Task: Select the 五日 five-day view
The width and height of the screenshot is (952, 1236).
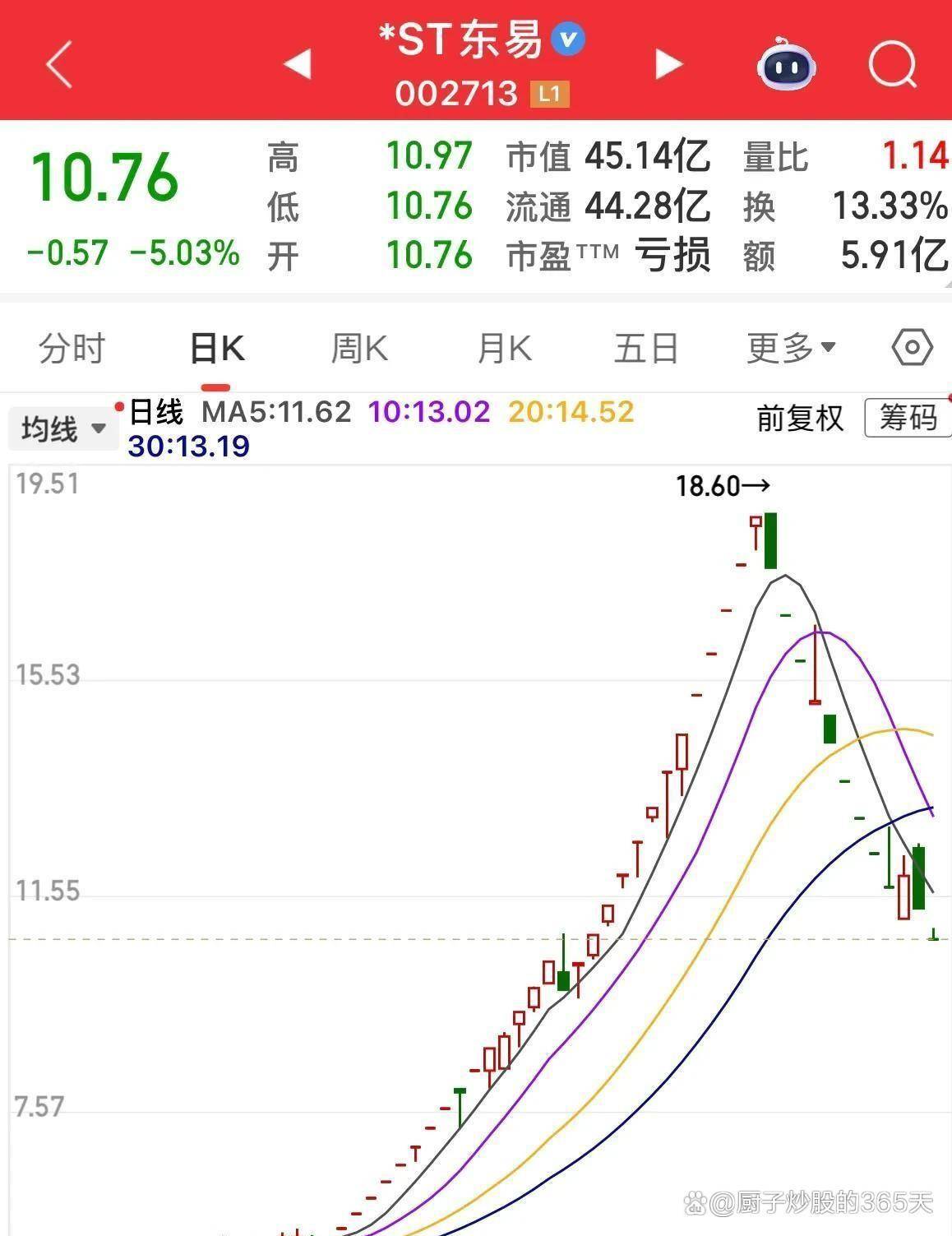Action: tap(645, 347)
